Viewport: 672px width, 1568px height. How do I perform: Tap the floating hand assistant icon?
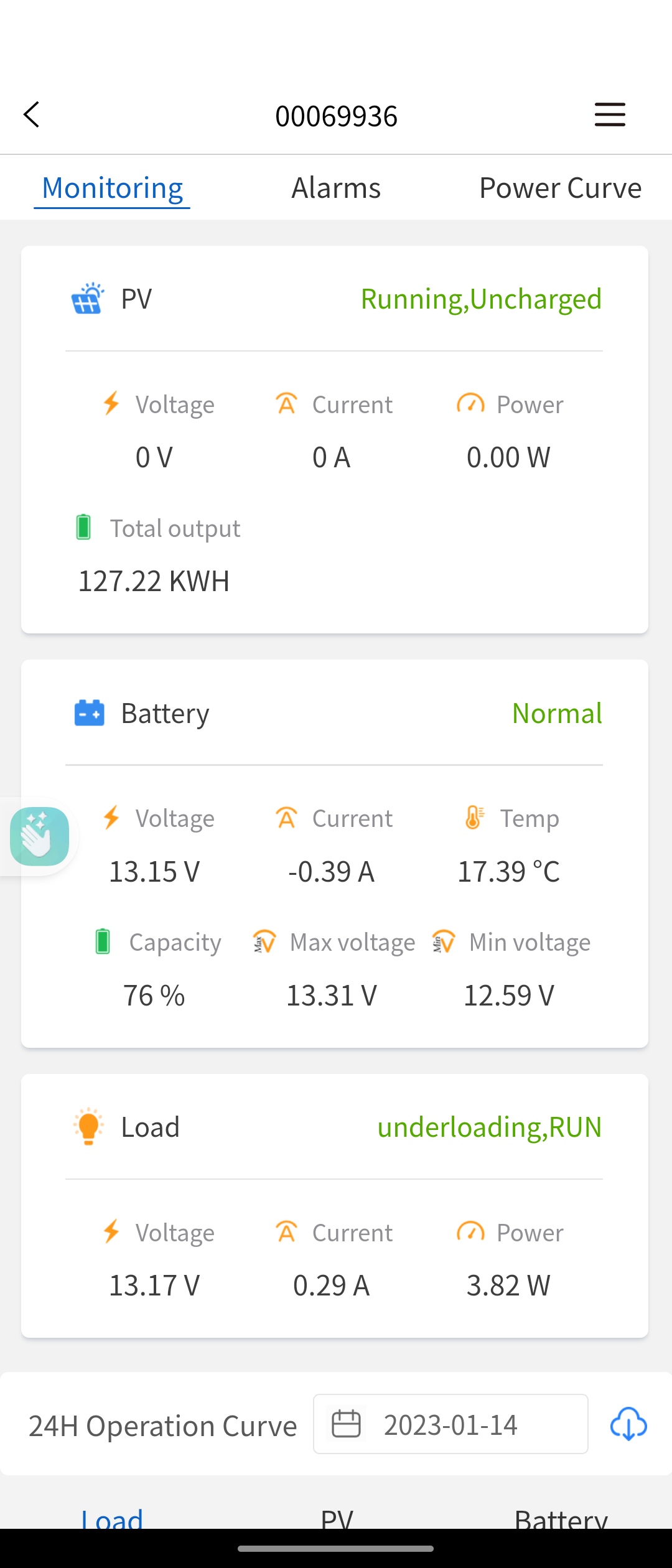click(x=39, y=836)
